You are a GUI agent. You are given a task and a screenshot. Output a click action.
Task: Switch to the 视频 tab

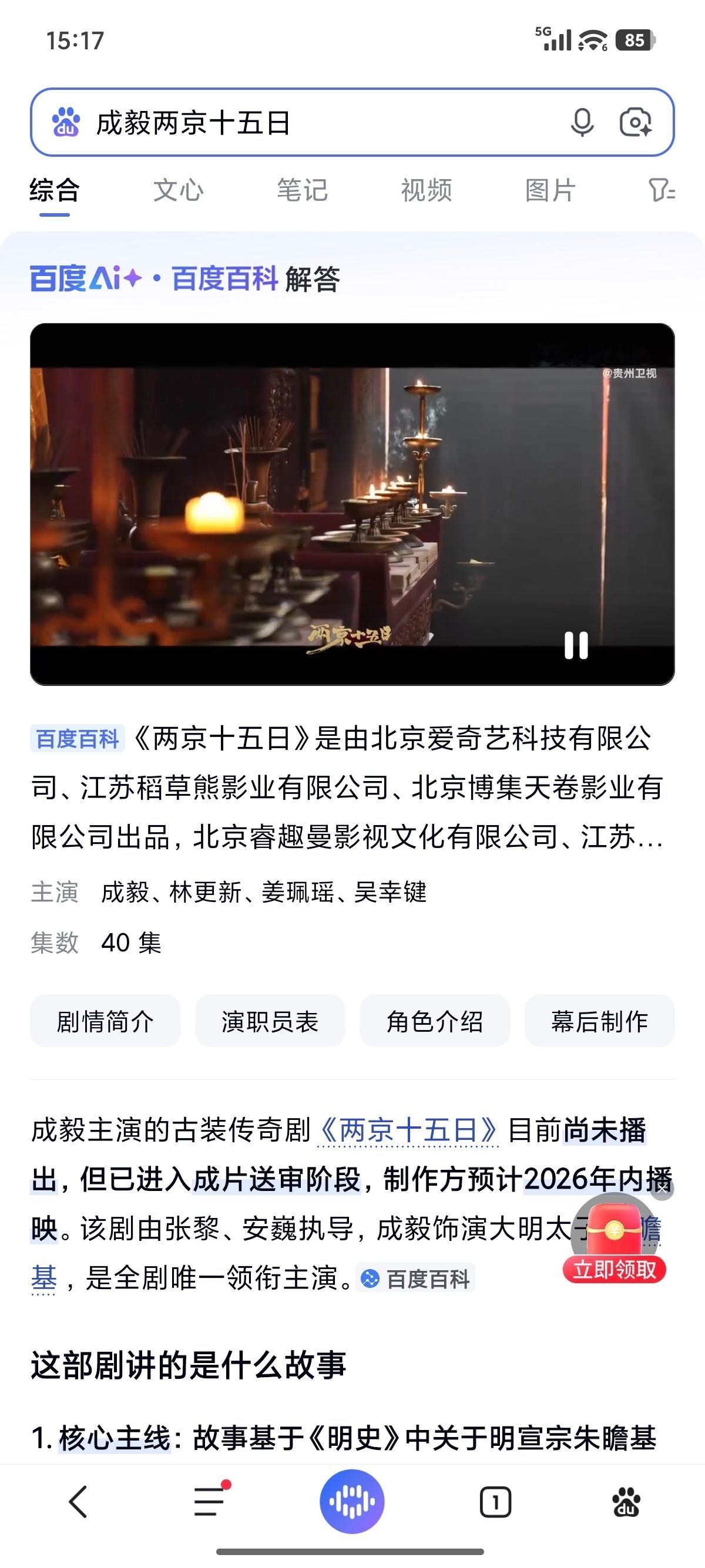tap(426, 190)
